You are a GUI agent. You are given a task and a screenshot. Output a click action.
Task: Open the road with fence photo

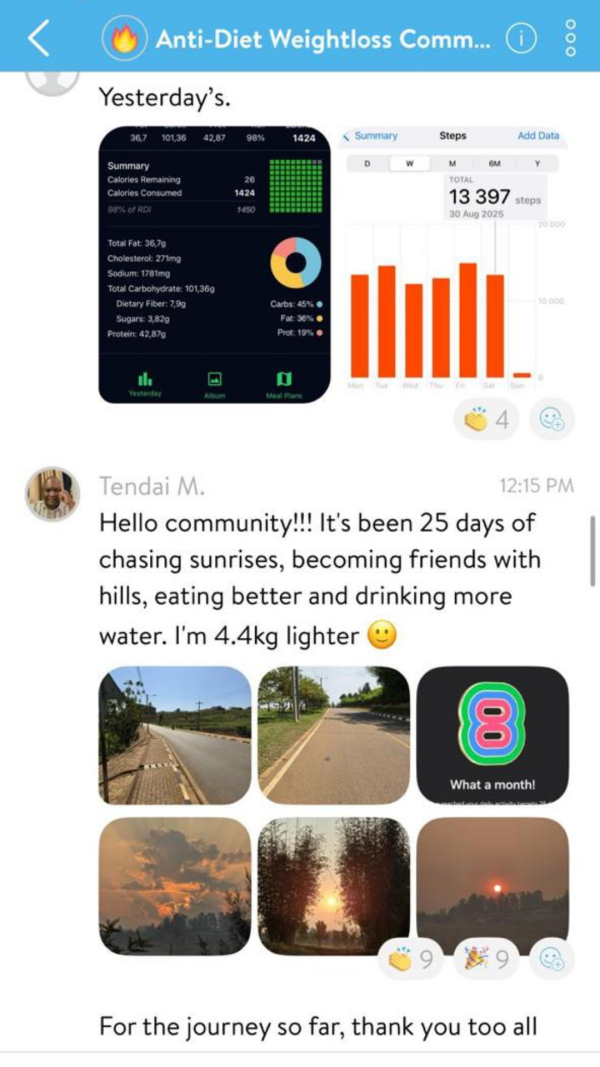click(x=174, y=735)
